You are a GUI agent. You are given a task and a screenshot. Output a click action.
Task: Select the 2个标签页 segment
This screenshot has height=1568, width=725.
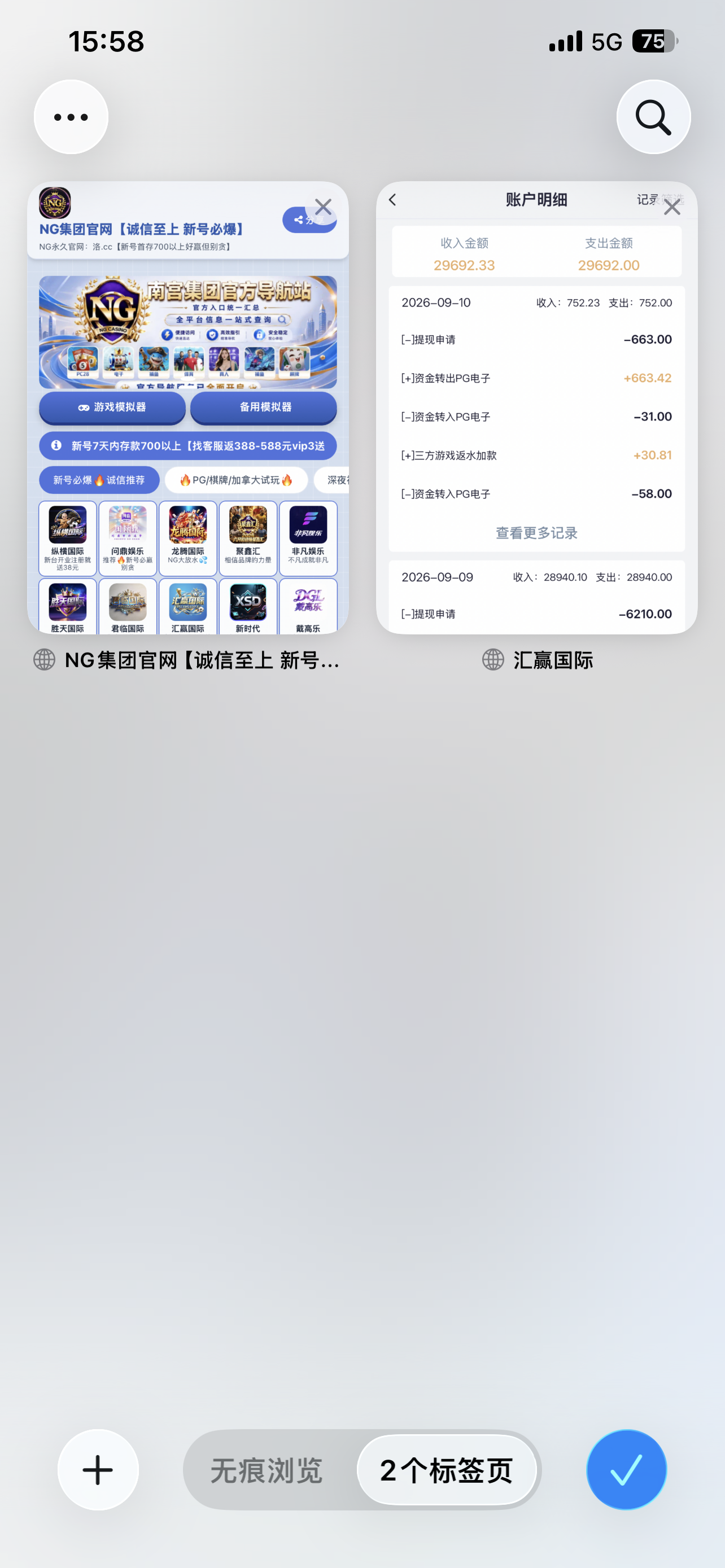pos(446,1470)
